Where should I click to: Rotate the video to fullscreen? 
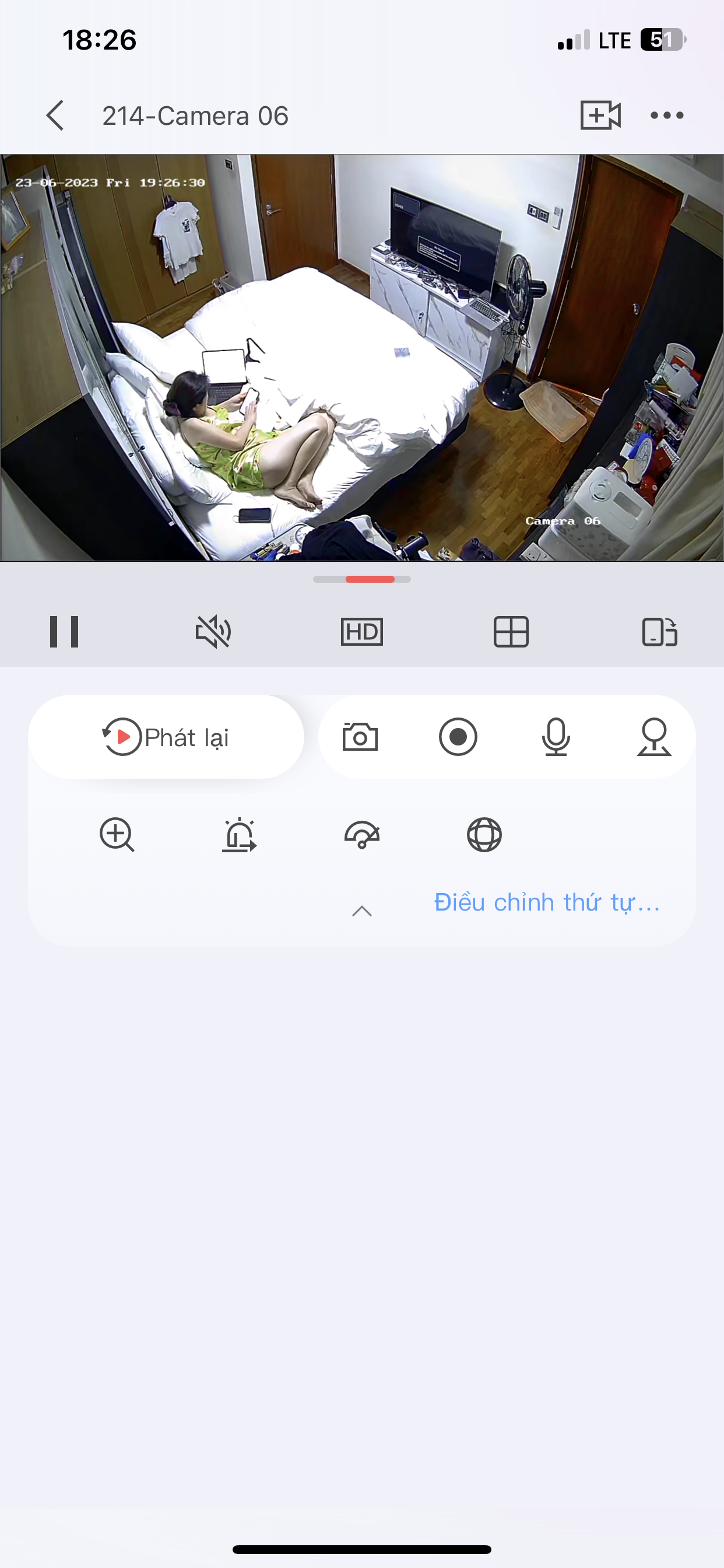click(x=659, y=631)
